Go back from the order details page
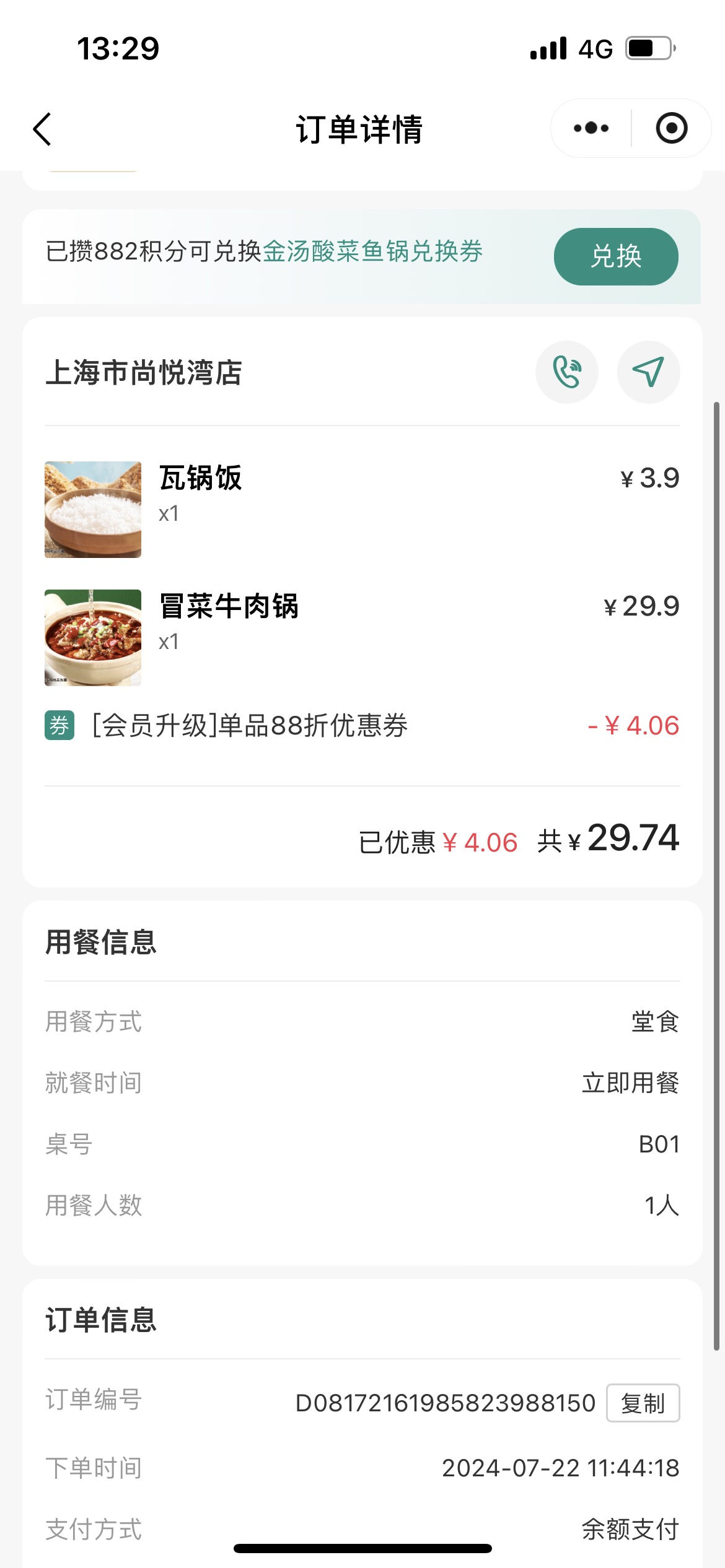 click(42, 129)
